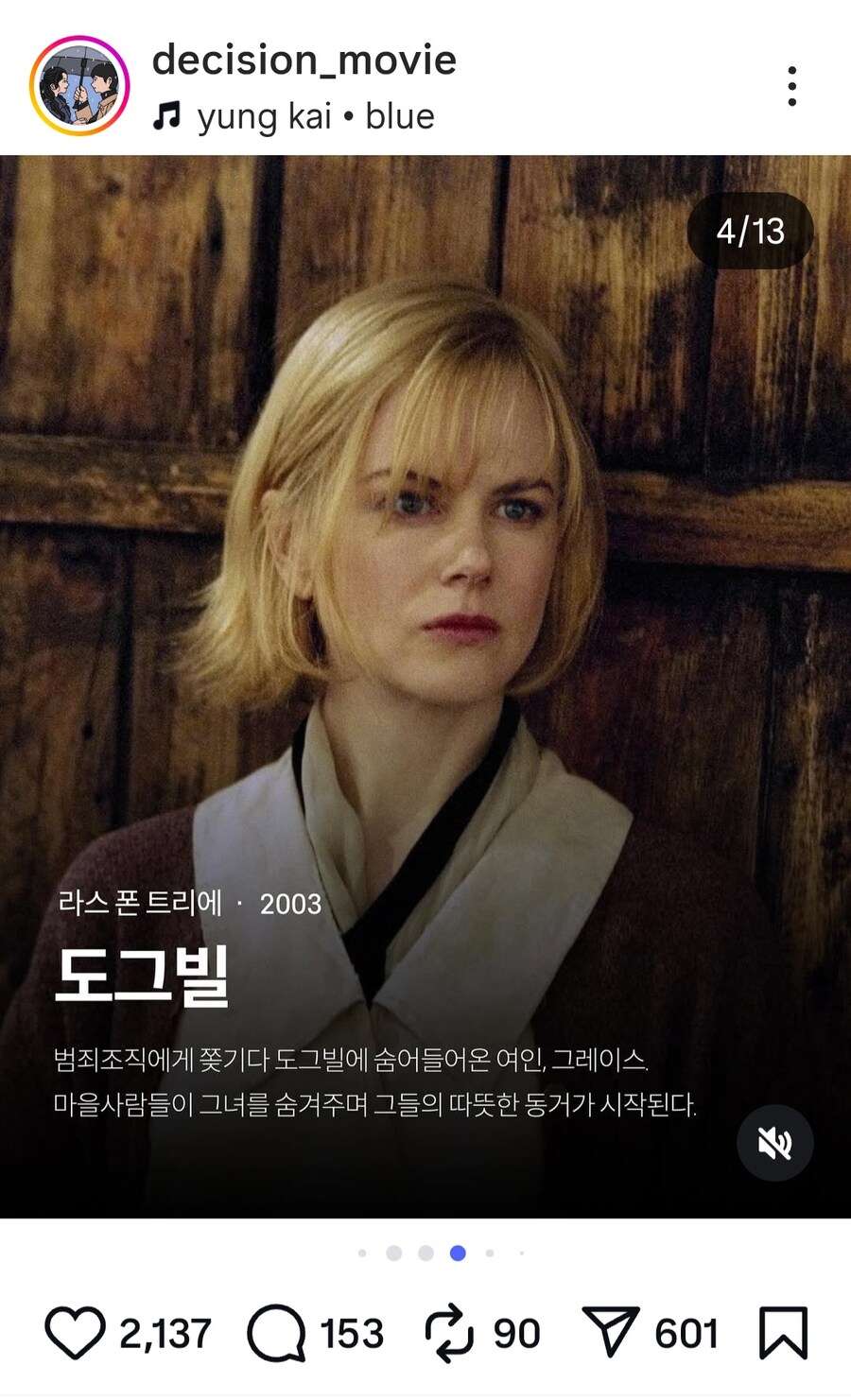Open decision_movie's story from the profile picture
851x1400 pixels.
coord(79,86)
